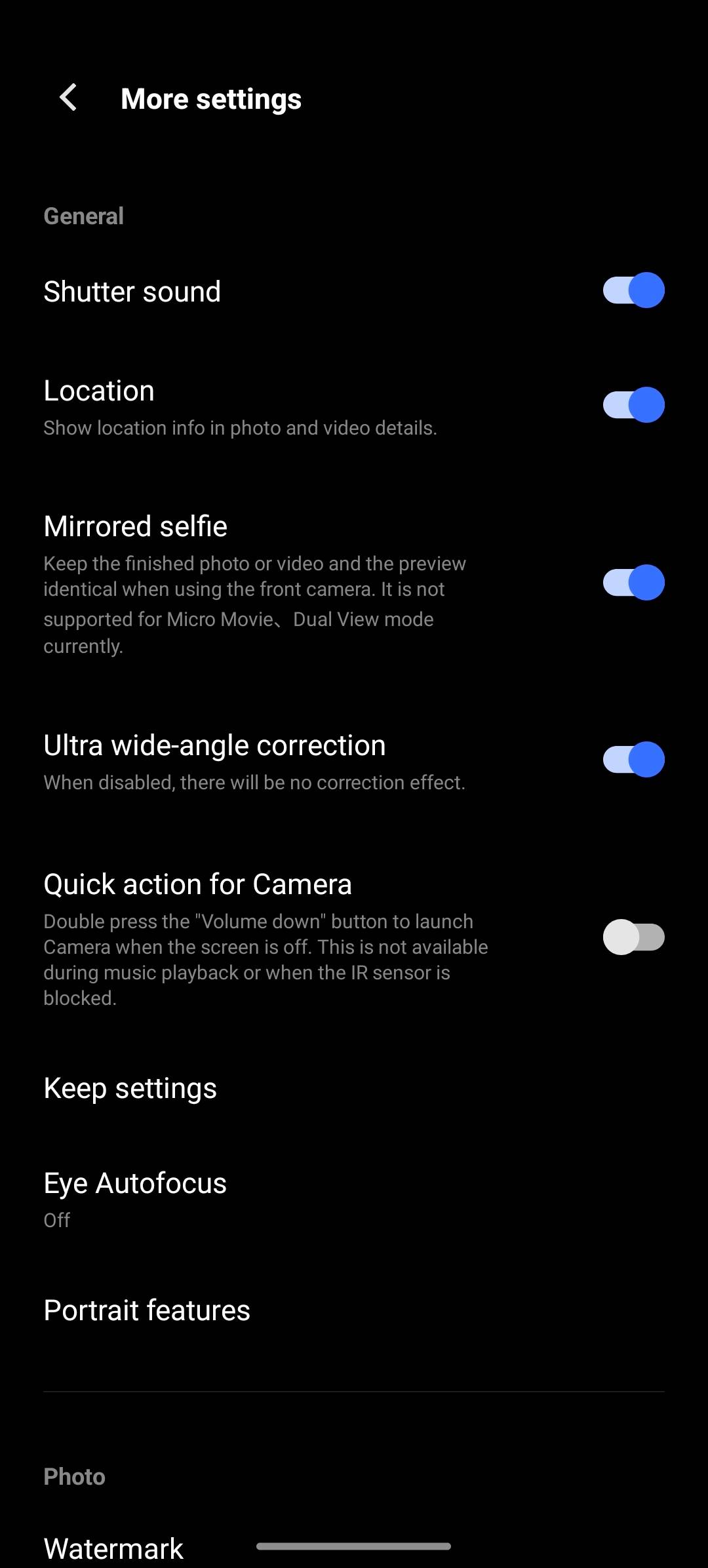Select the Eye Autofocus Off status text

(x=56, y=1220)
